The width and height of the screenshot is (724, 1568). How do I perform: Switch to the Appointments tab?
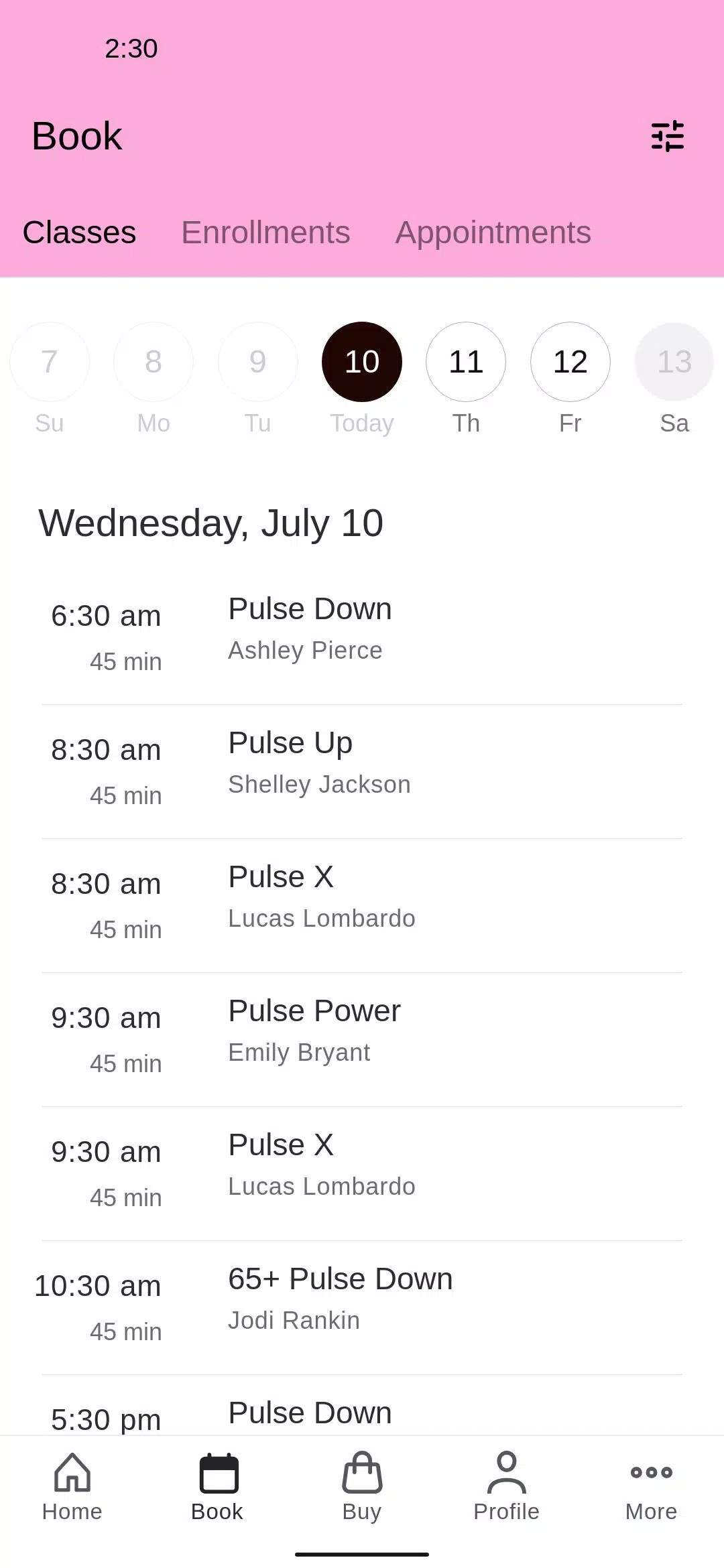pos(493,233)
